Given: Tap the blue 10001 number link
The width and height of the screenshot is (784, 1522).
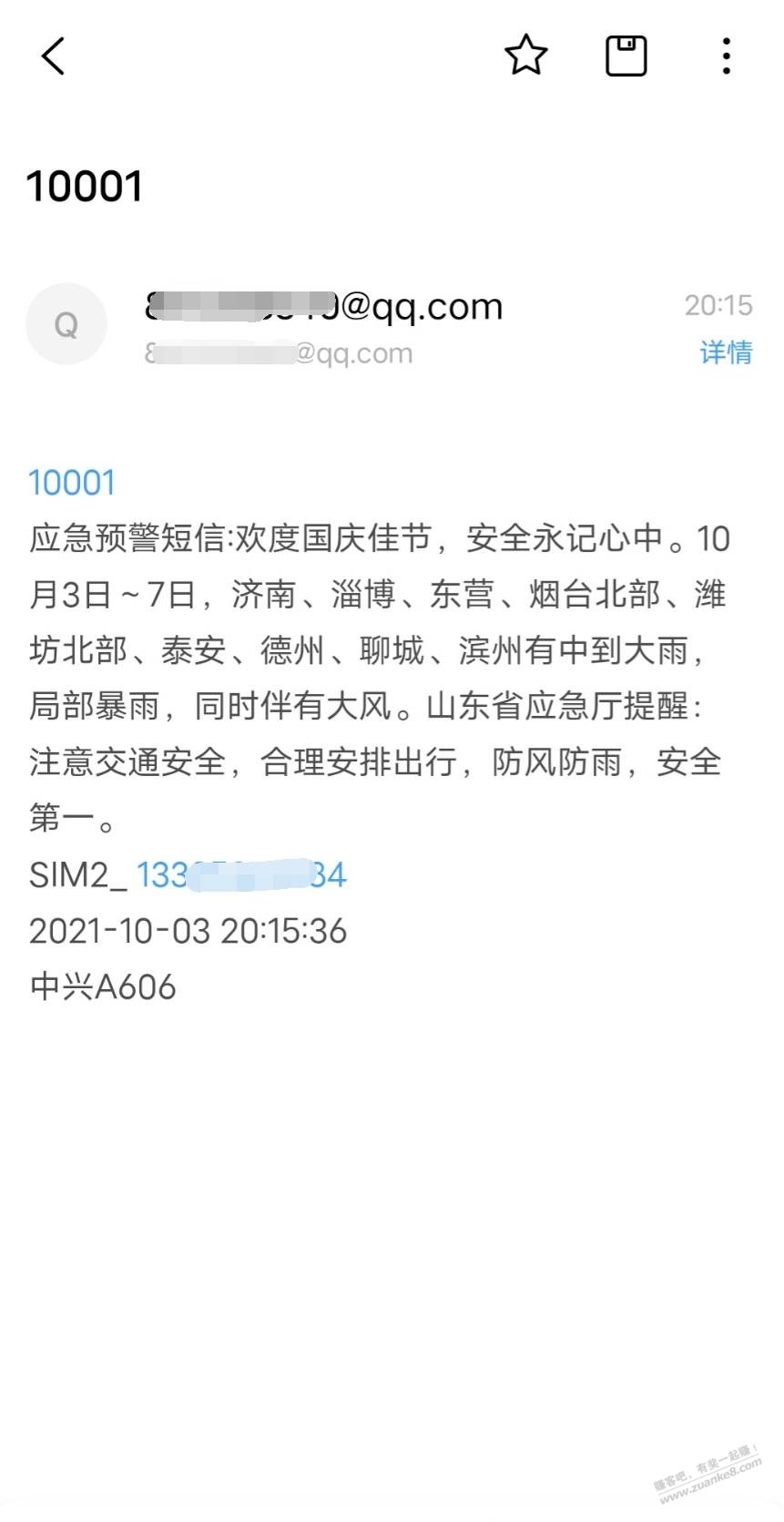Looking at the screenshot, I should [72, 483].
